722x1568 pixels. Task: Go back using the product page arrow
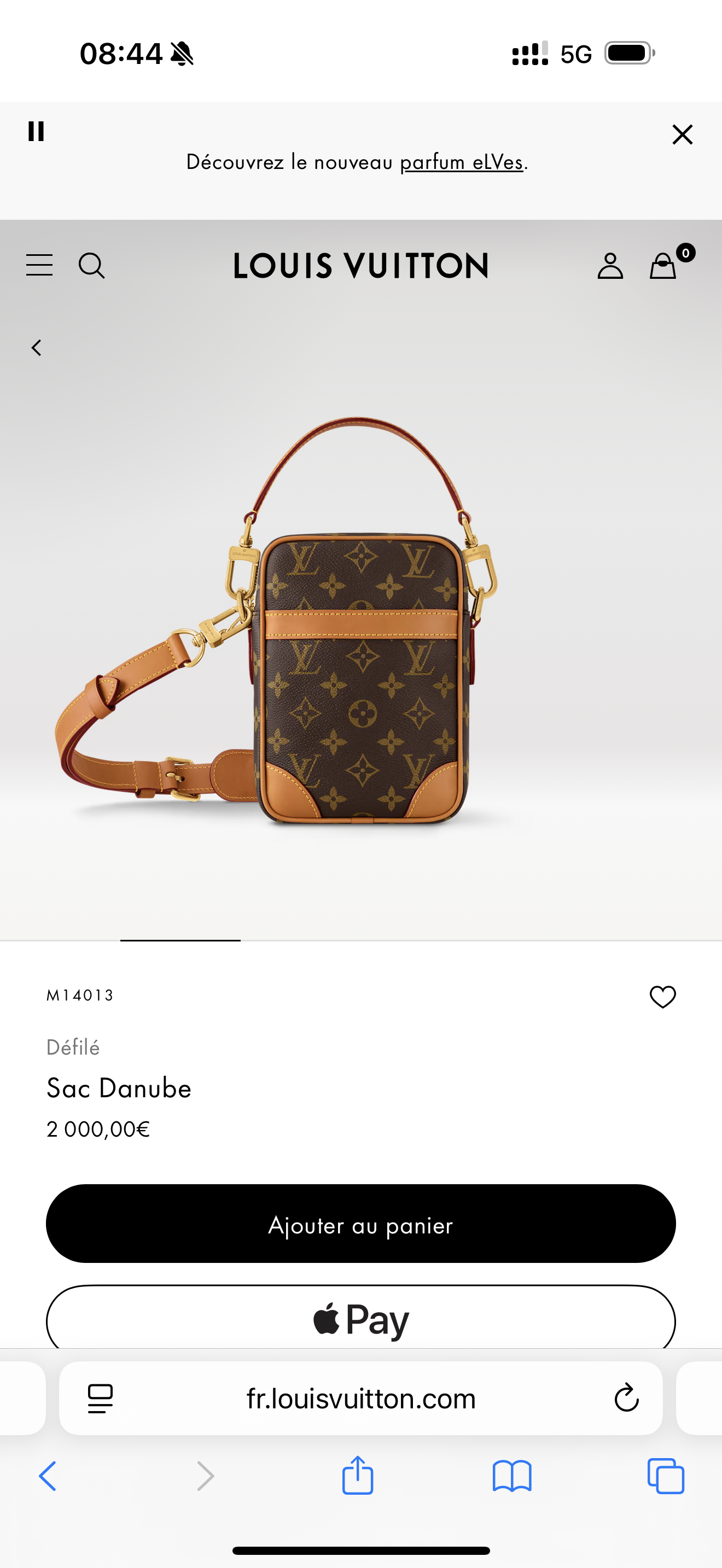(37, 348)
